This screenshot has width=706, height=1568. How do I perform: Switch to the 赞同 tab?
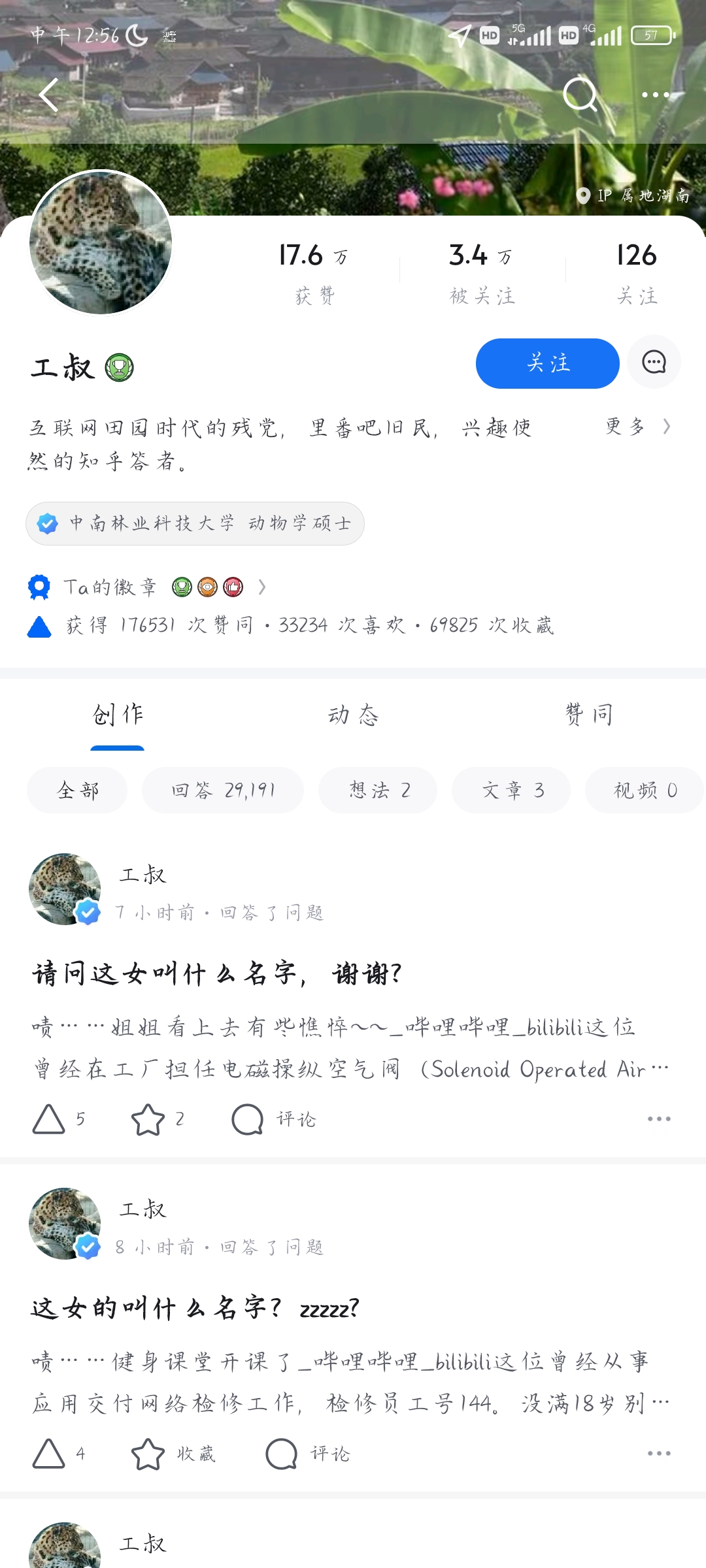pyautogui.click(x=588, y=715)
